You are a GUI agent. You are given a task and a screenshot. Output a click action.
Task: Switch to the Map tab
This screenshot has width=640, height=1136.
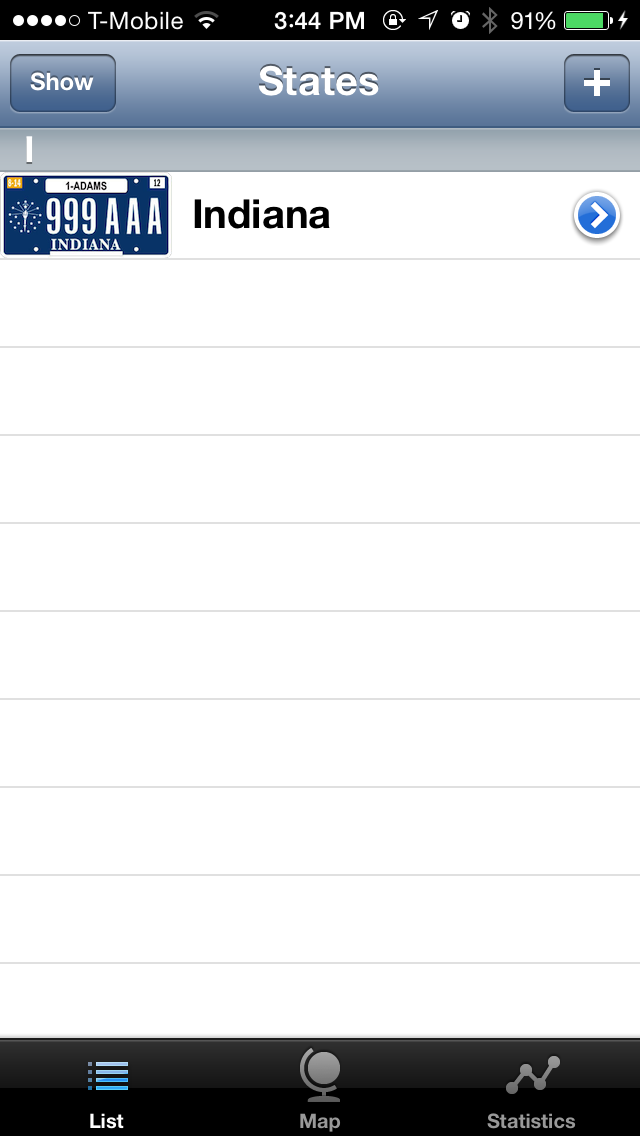pos(320,1090)
